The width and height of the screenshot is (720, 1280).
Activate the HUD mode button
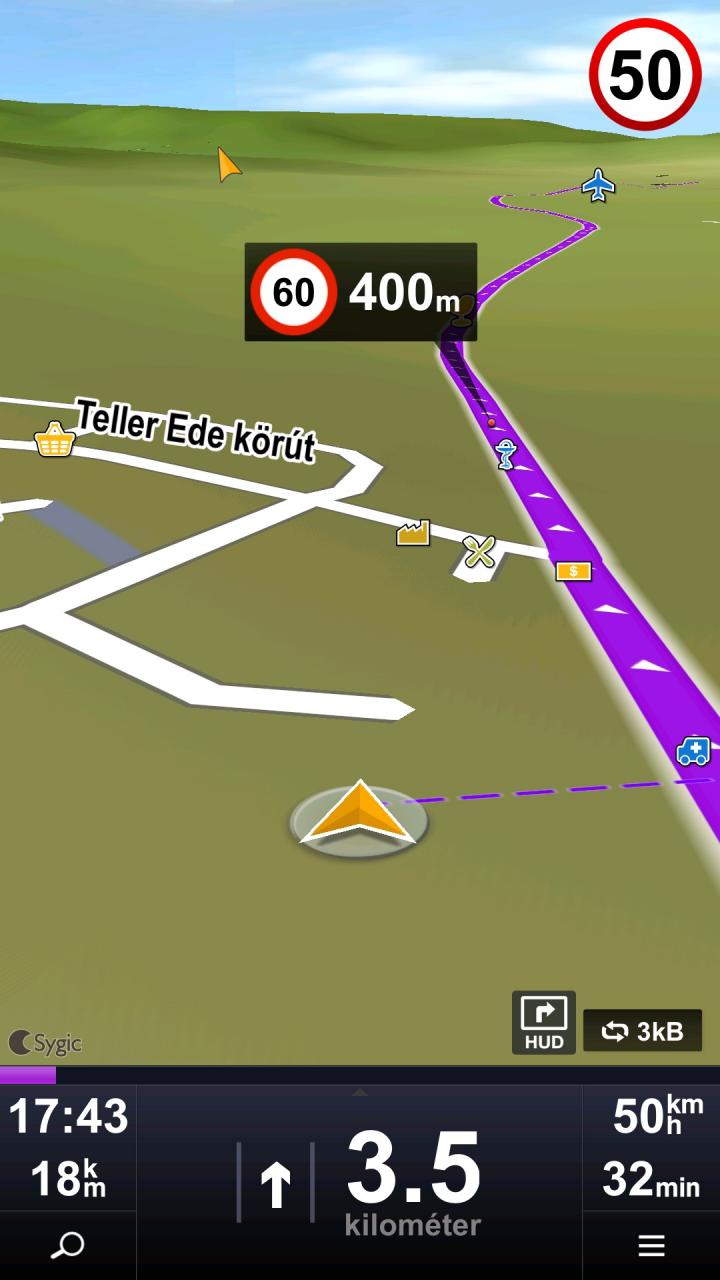pos(544,1022)
